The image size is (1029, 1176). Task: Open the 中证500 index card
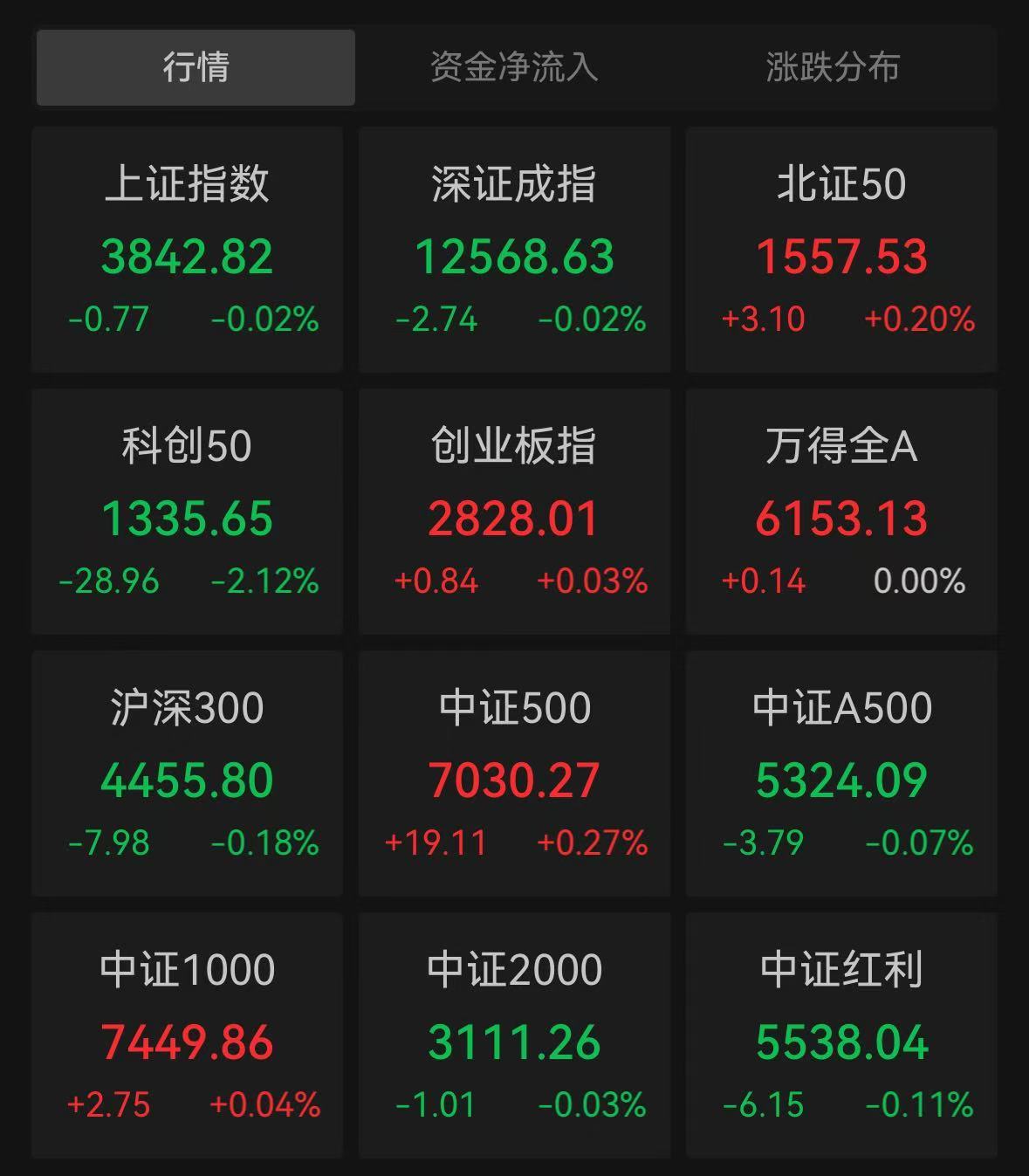coord(514,774)
